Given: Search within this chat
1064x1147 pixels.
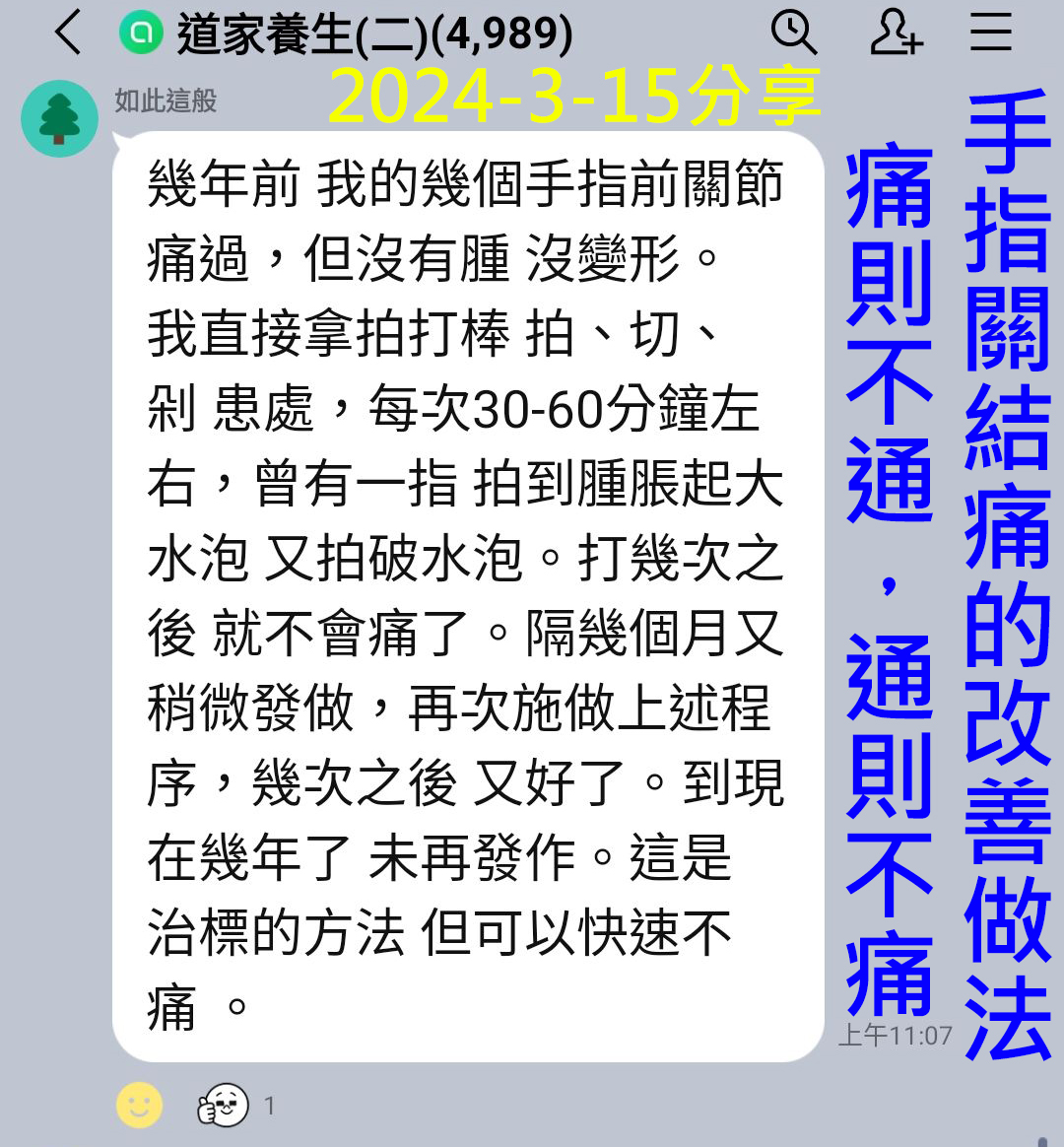Looking at the screenshot, I should (x=793, y=33).
